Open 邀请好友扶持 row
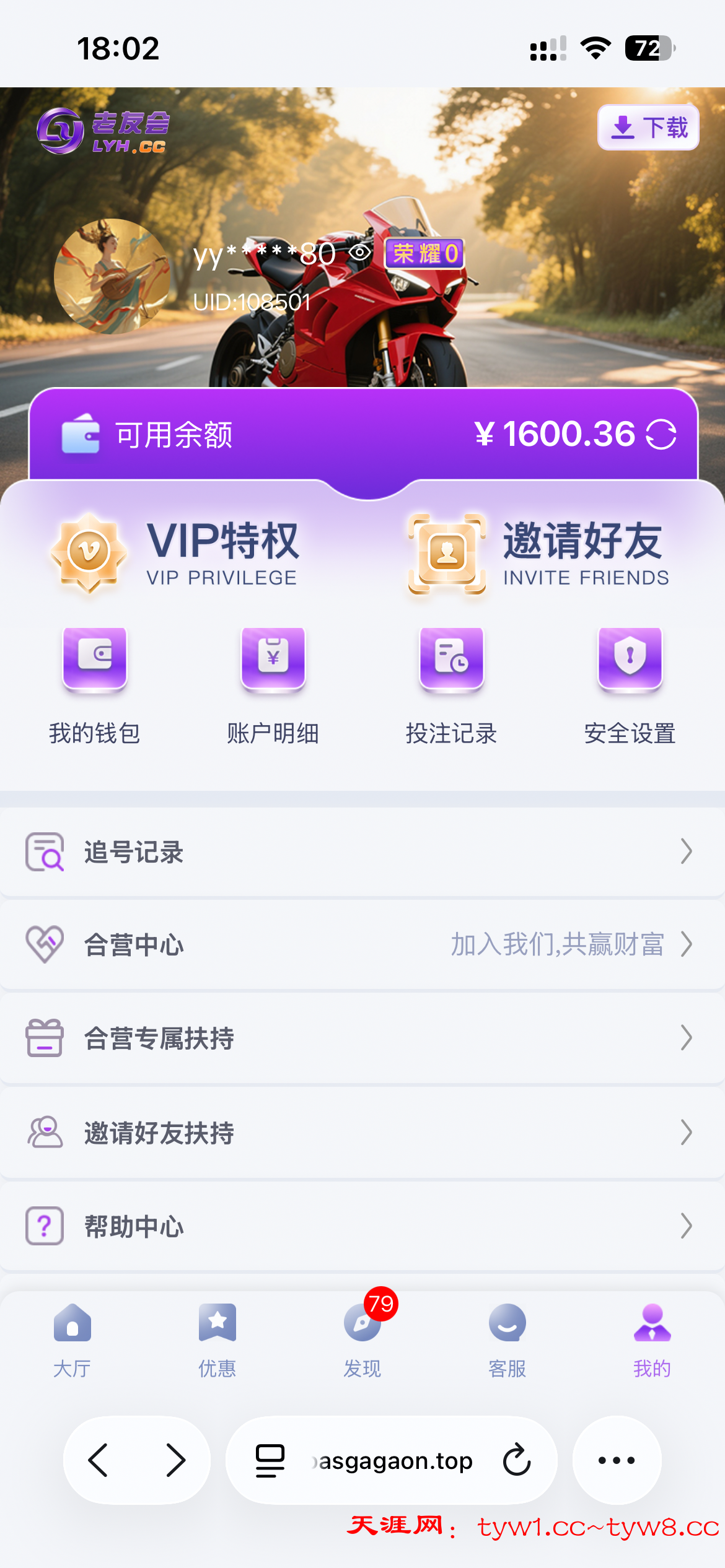 pyautogui.click(x=362, y=1133)
